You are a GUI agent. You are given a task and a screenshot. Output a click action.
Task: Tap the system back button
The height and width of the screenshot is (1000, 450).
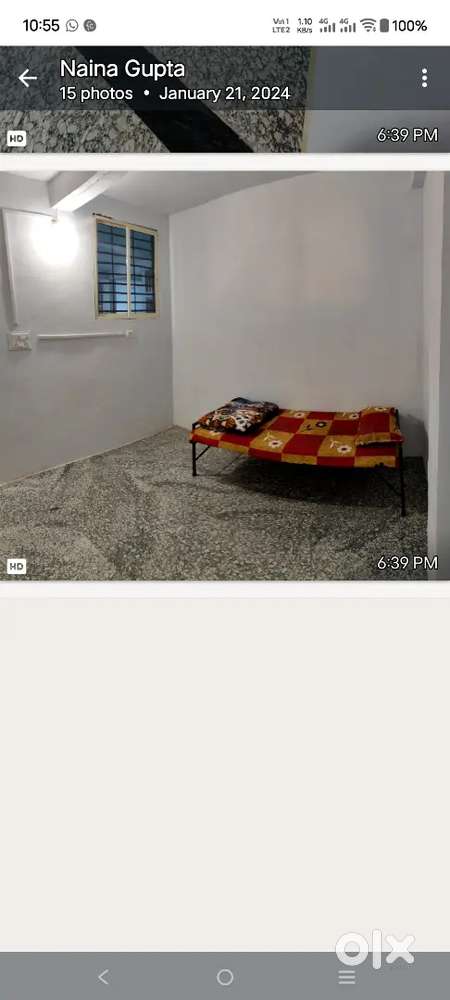coord(103,976)
